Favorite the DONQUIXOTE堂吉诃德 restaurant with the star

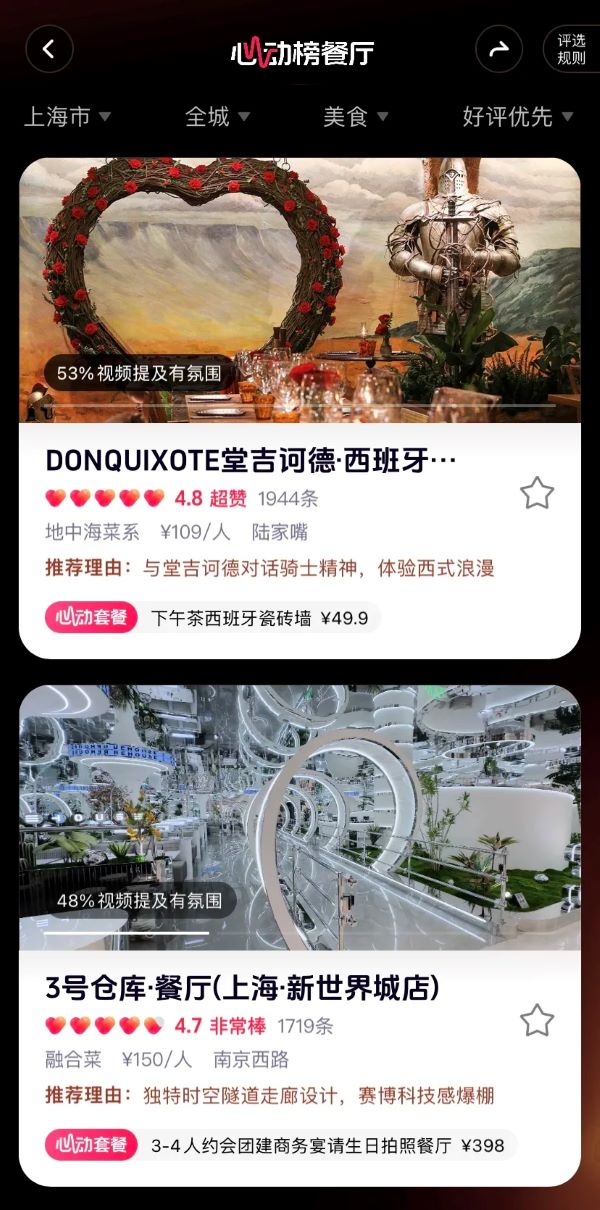537,492
